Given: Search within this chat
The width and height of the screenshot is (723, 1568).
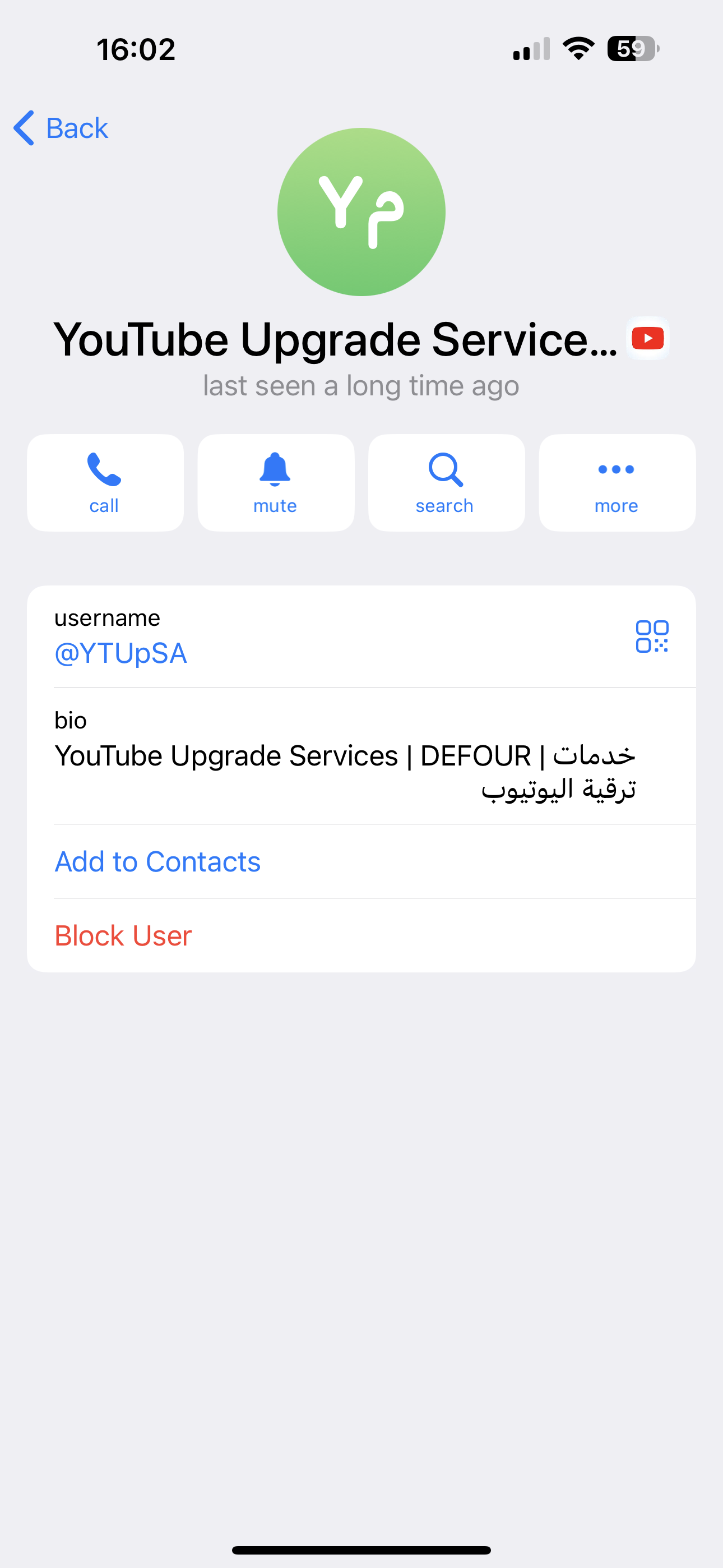Looking at the screenshot, I should (446, 483).
